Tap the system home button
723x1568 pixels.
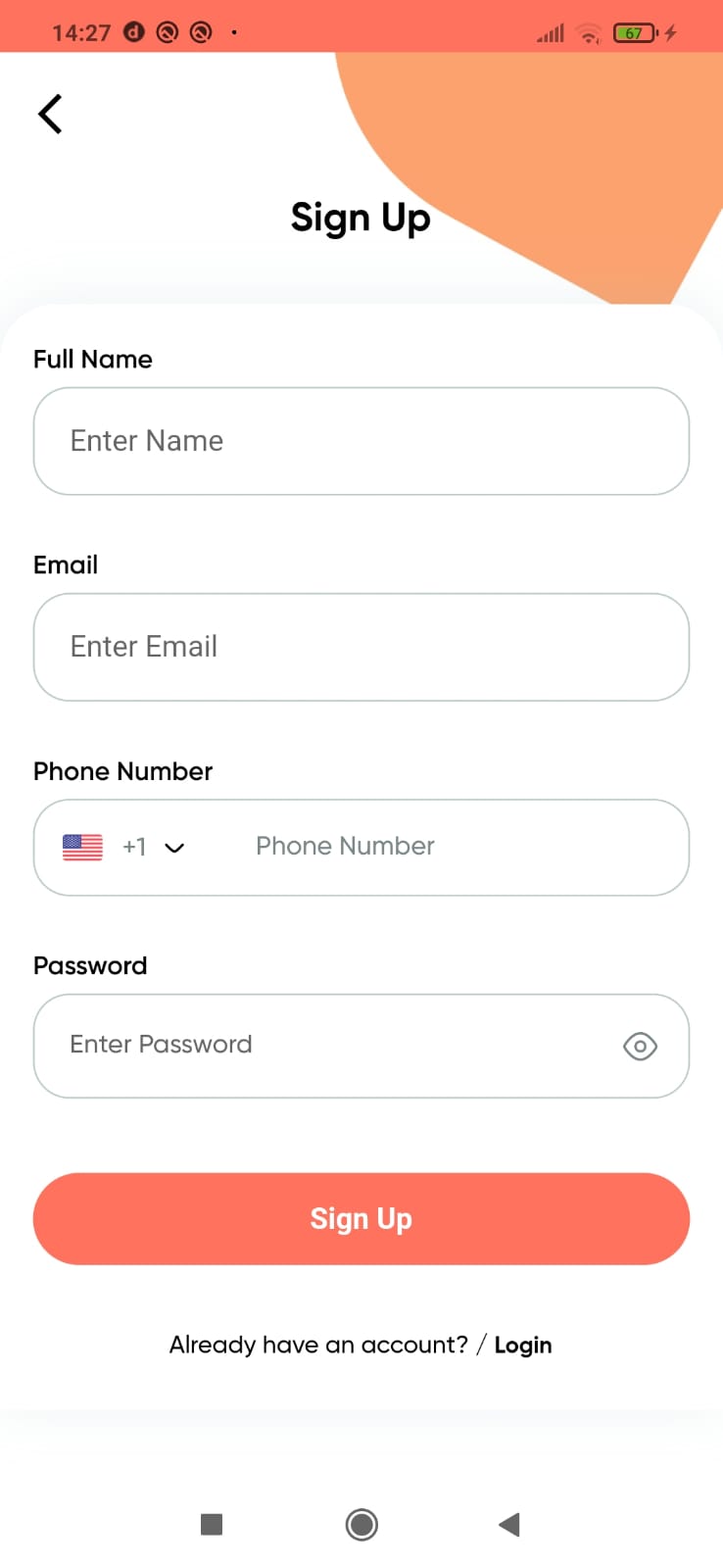pos(361,1524)
